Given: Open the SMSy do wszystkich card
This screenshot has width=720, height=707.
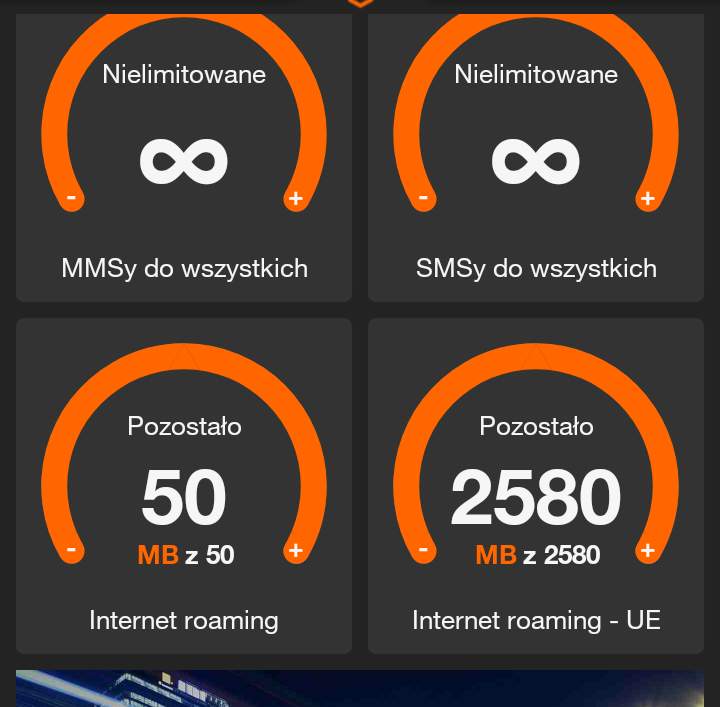Looking at the screenshot, I should click(536, 160).
